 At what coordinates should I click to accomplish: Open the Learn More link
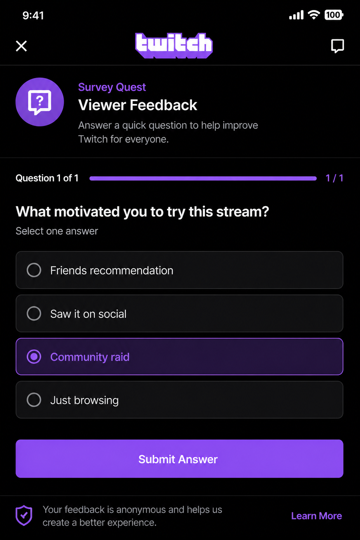(316, 516)
